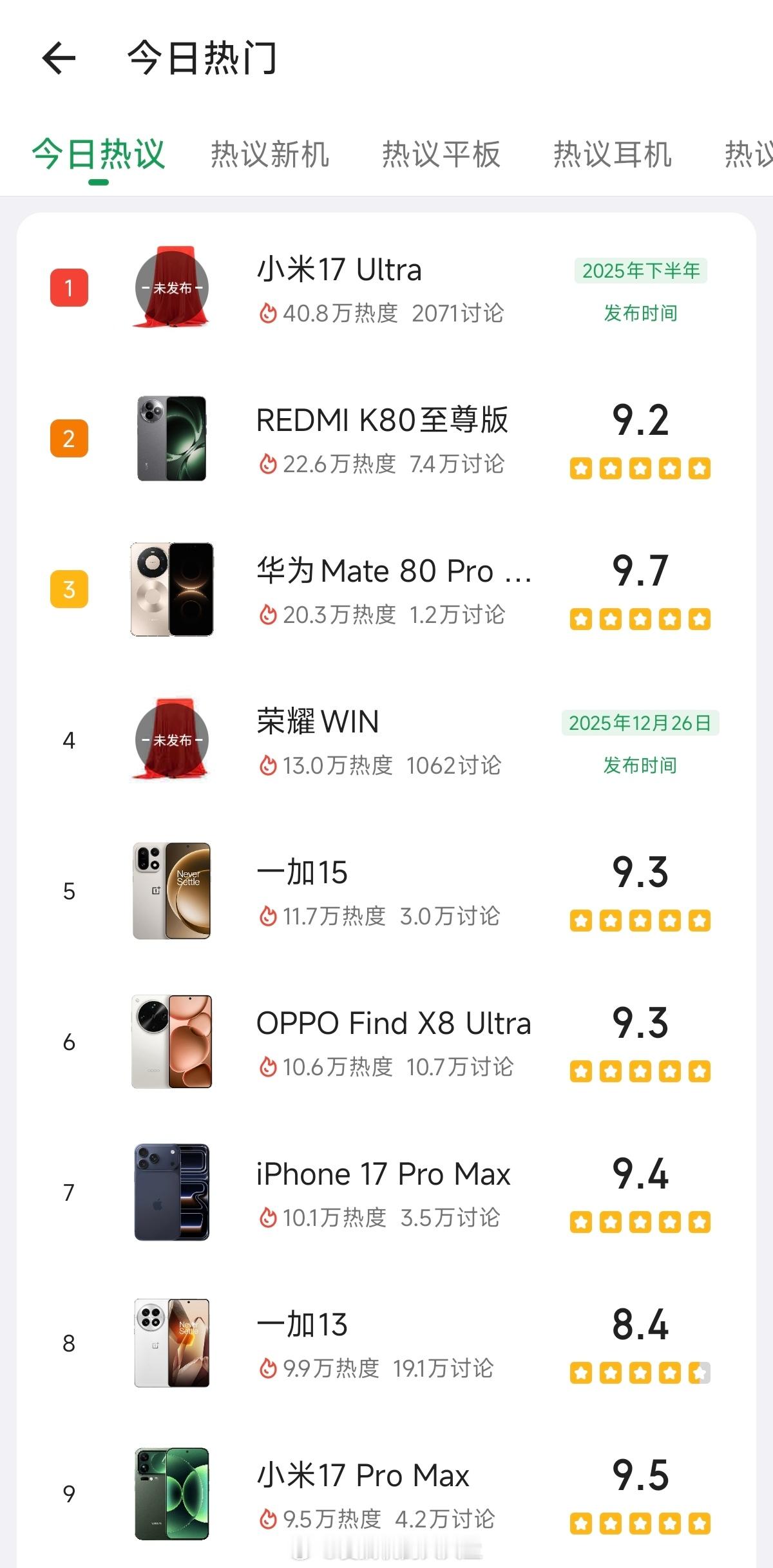Image resolution: width=773 pixels, height=1568 pixels.
Task: Tap the 2025年12月26日 release date badge
Action: click(640, 724)
